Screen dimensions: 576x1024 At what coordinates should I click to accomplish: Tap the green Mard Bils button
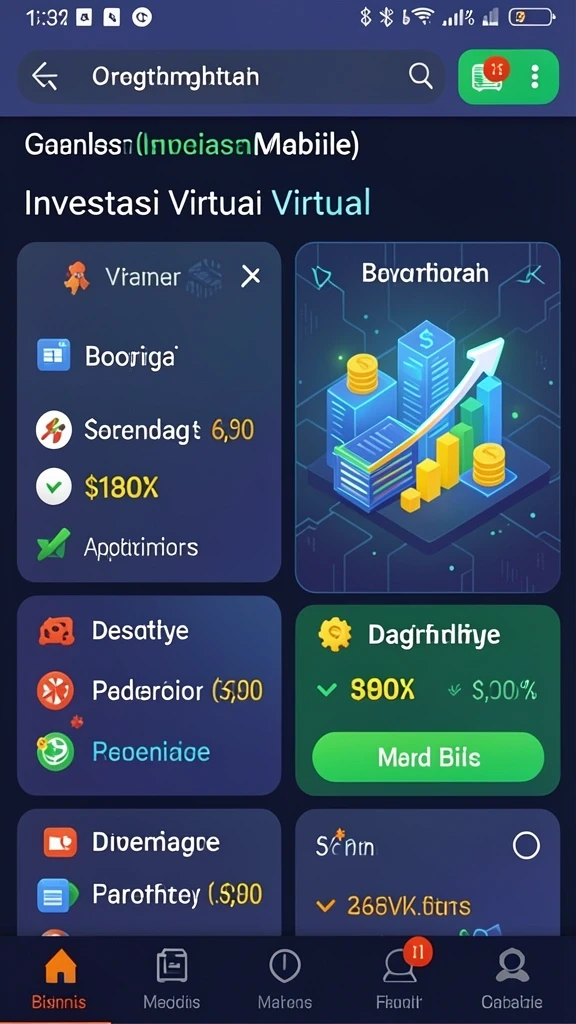click(428, 758)
